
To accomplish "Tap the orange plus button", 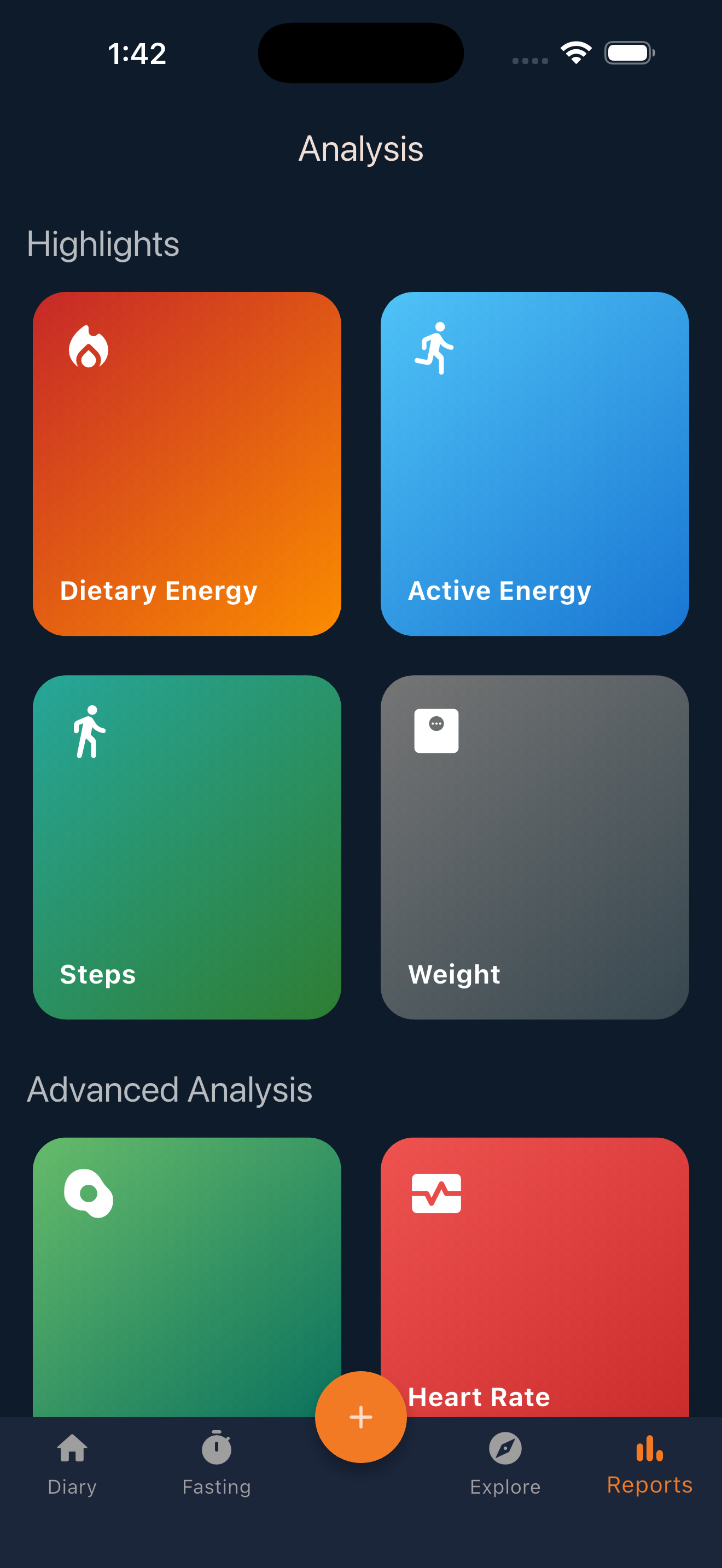I will pyautogui.click(x=360, y=1417).
